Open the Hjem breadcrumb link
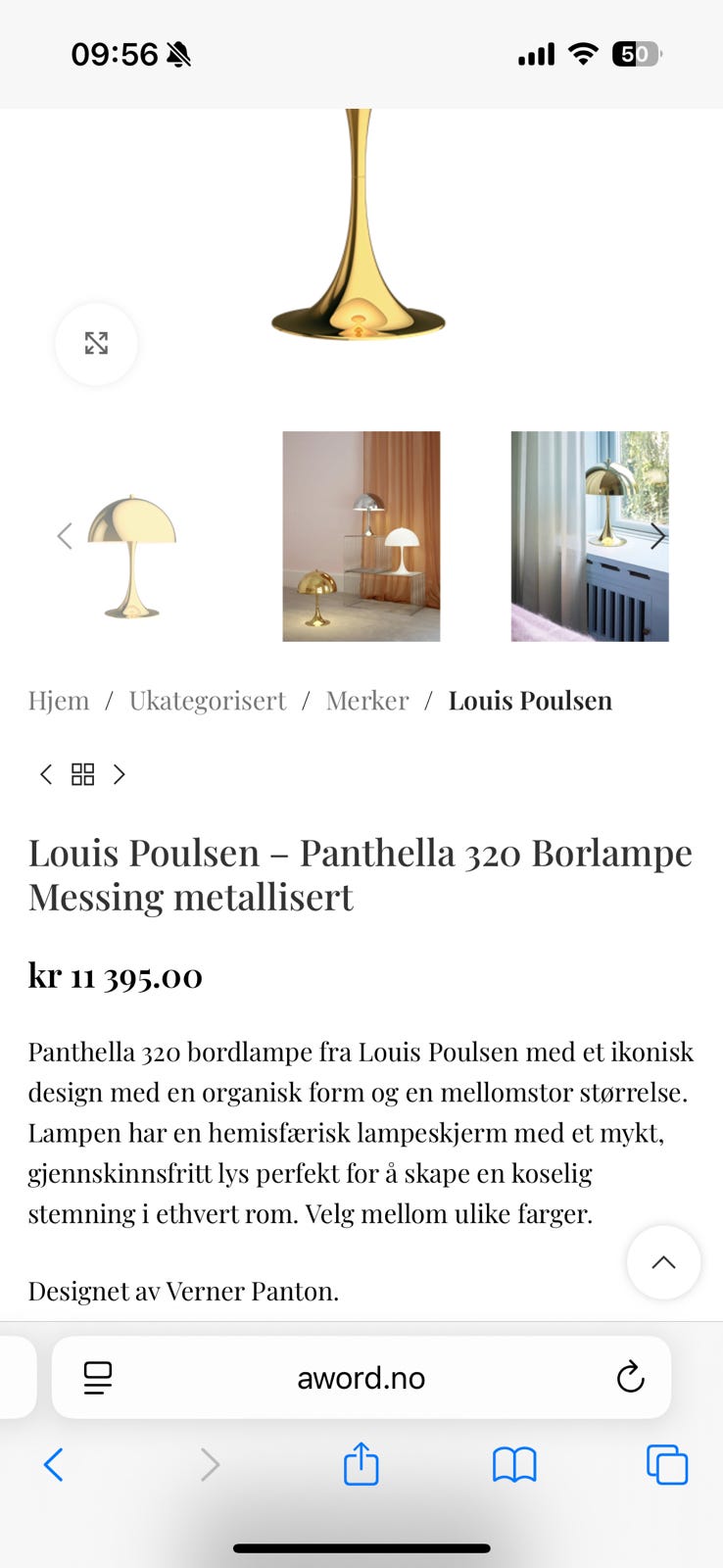 pos(59,701)
